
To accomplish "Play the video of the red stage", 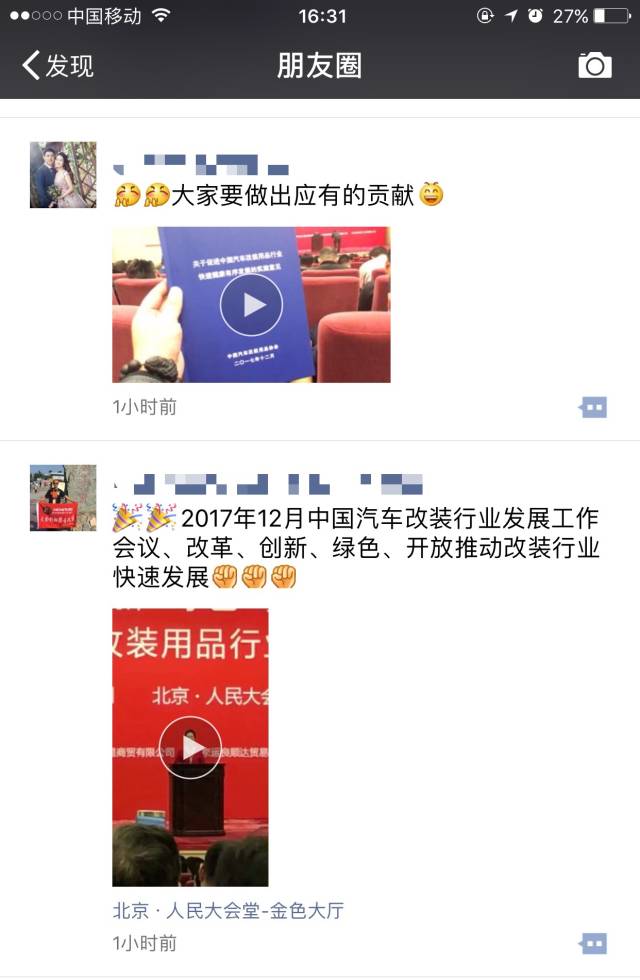I will pos(190,747).
